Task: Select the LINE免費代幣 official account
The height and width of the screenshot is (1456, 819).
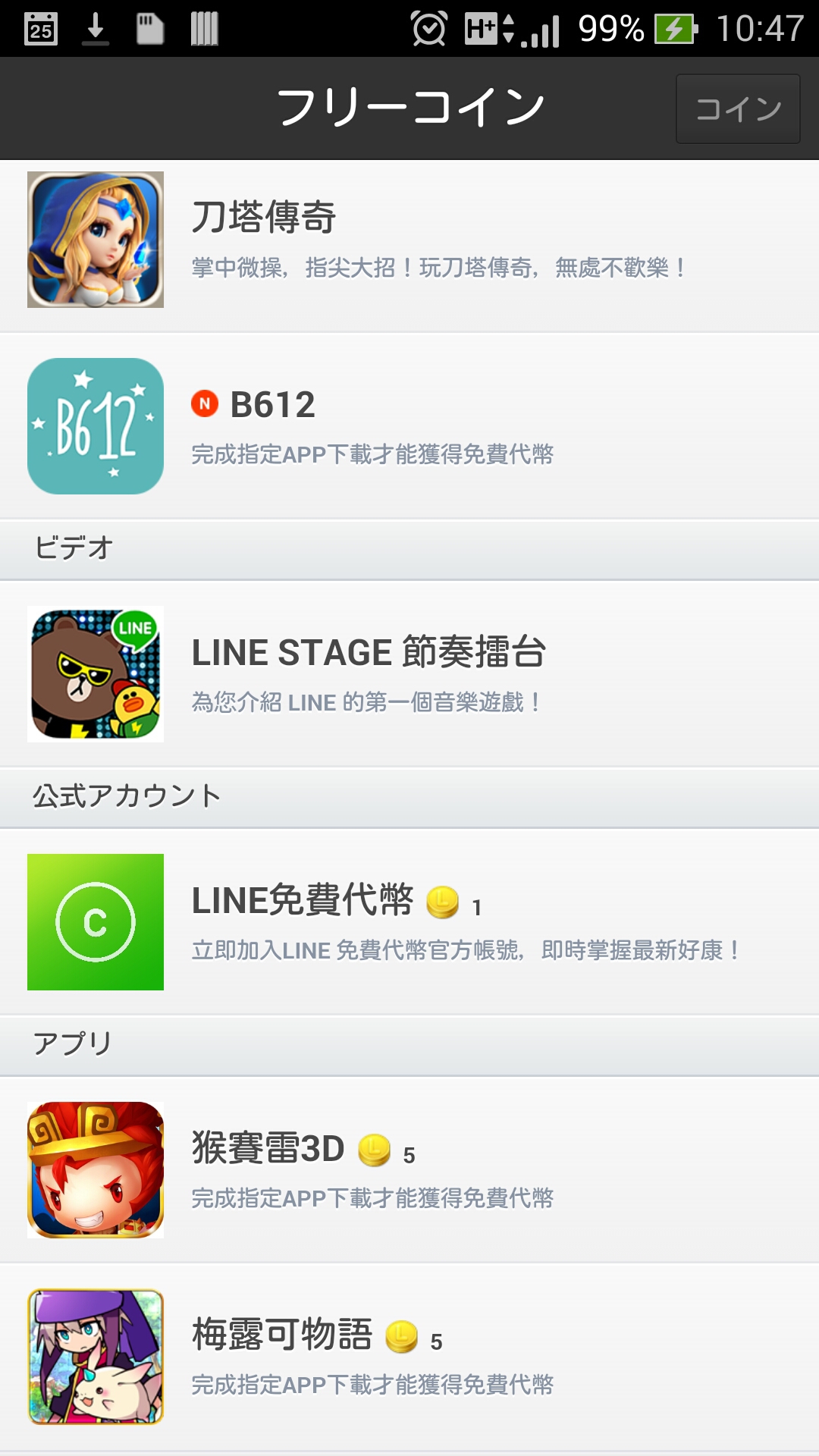Action: pyautogui.click(x=409, y=921)
